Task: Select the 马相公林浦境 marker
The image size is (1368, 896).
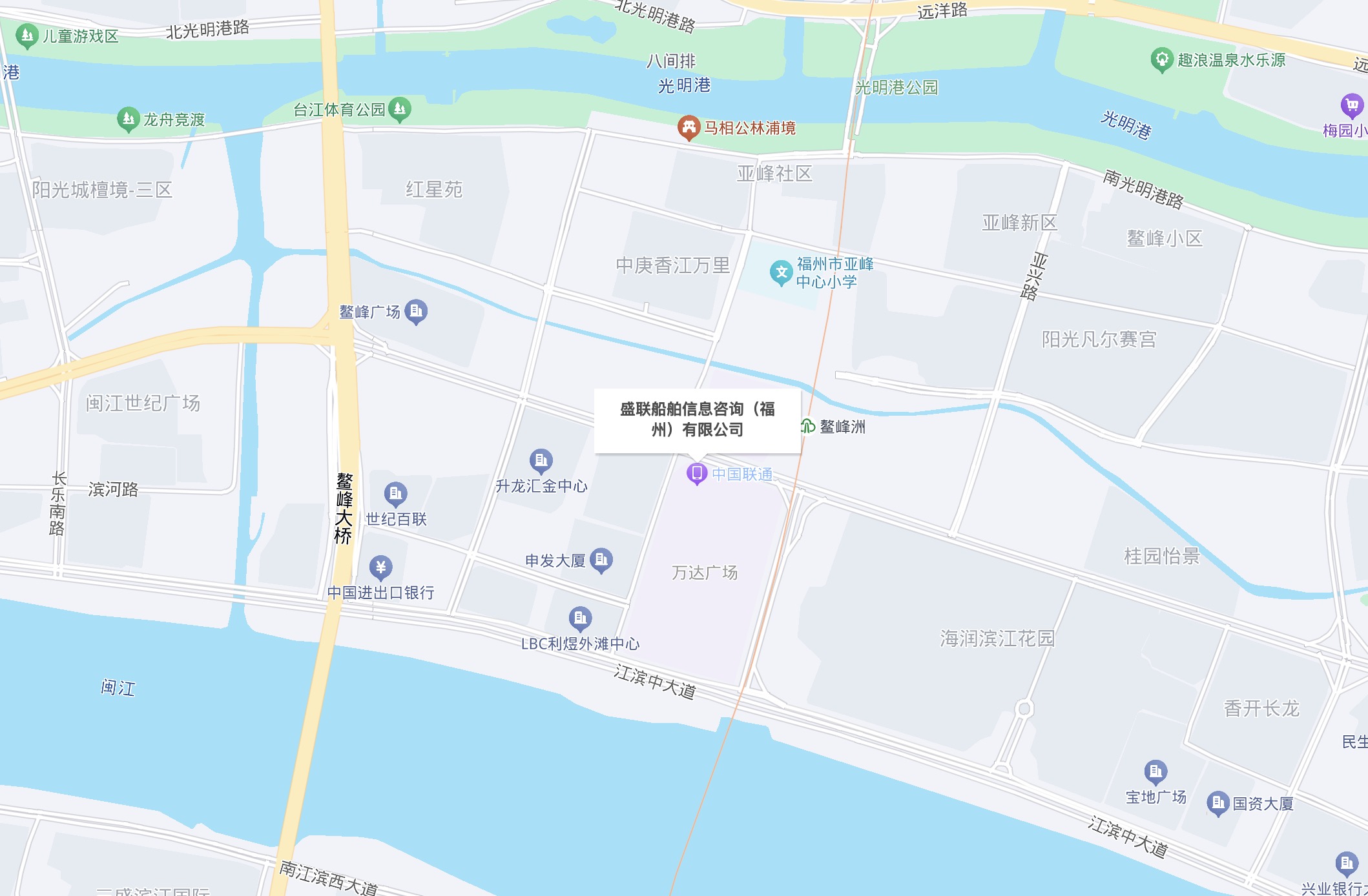Action: (x=689, y=128)
